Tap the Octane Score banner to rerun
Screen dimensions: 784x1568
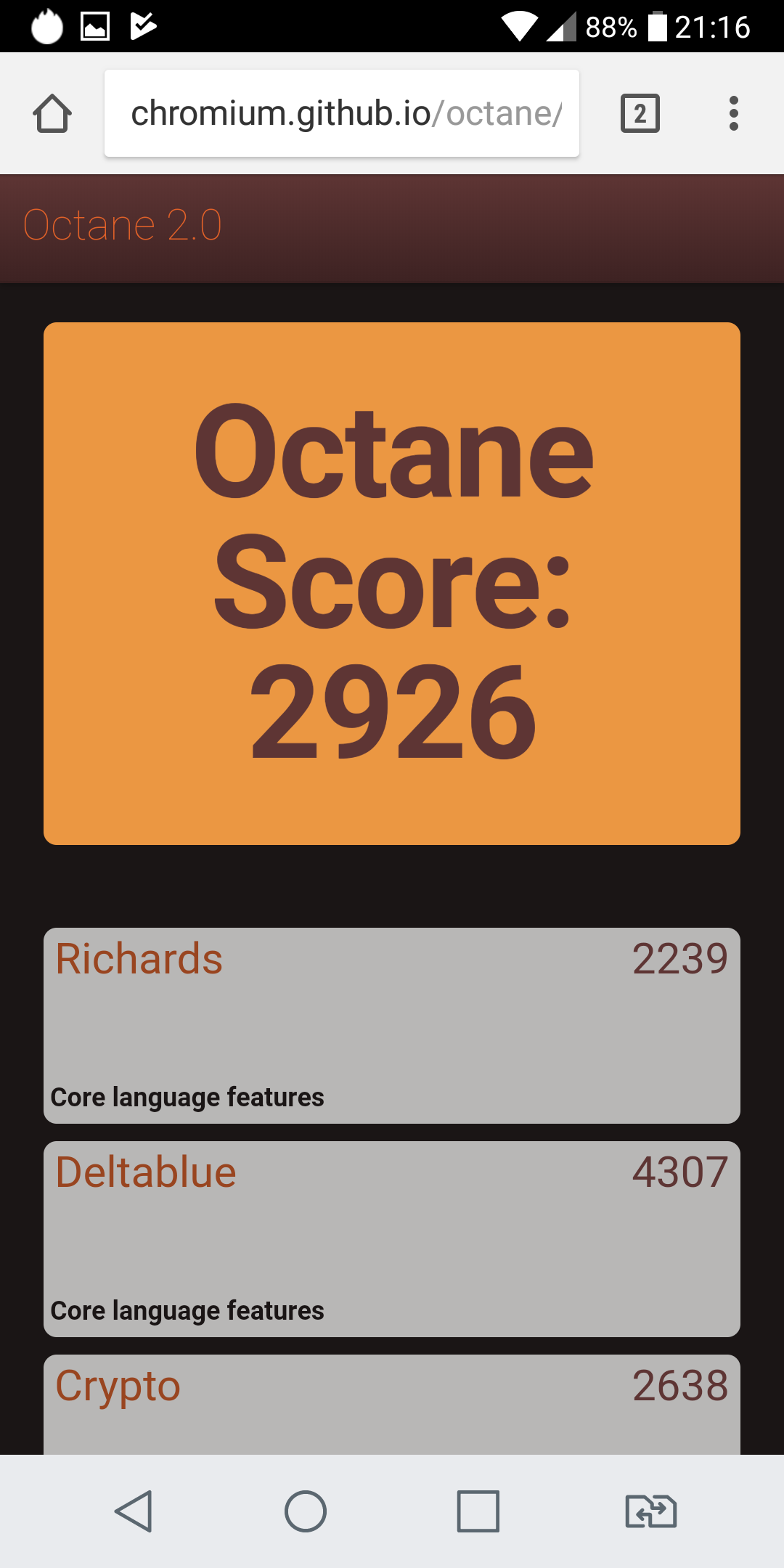pyautogui.click(x=392, y=583)
